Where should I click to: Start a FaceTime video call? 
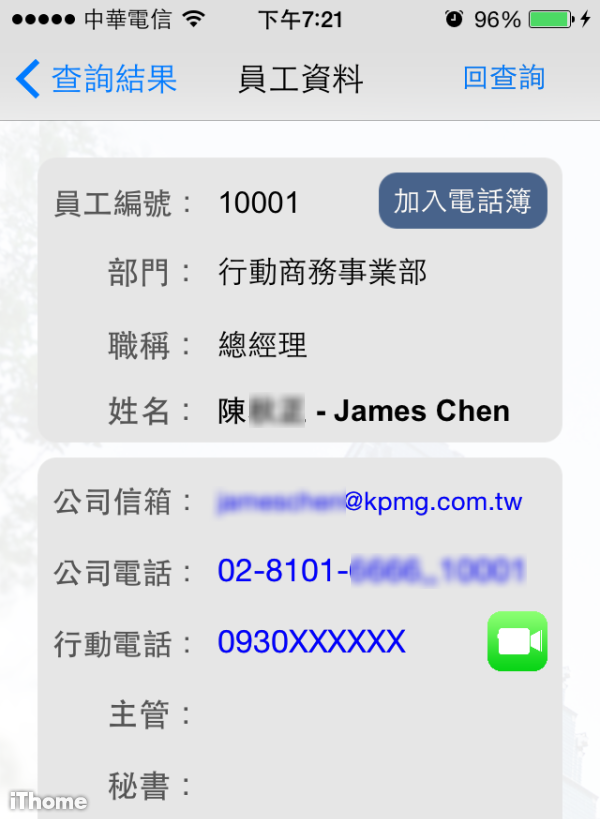tap(517, 641)
